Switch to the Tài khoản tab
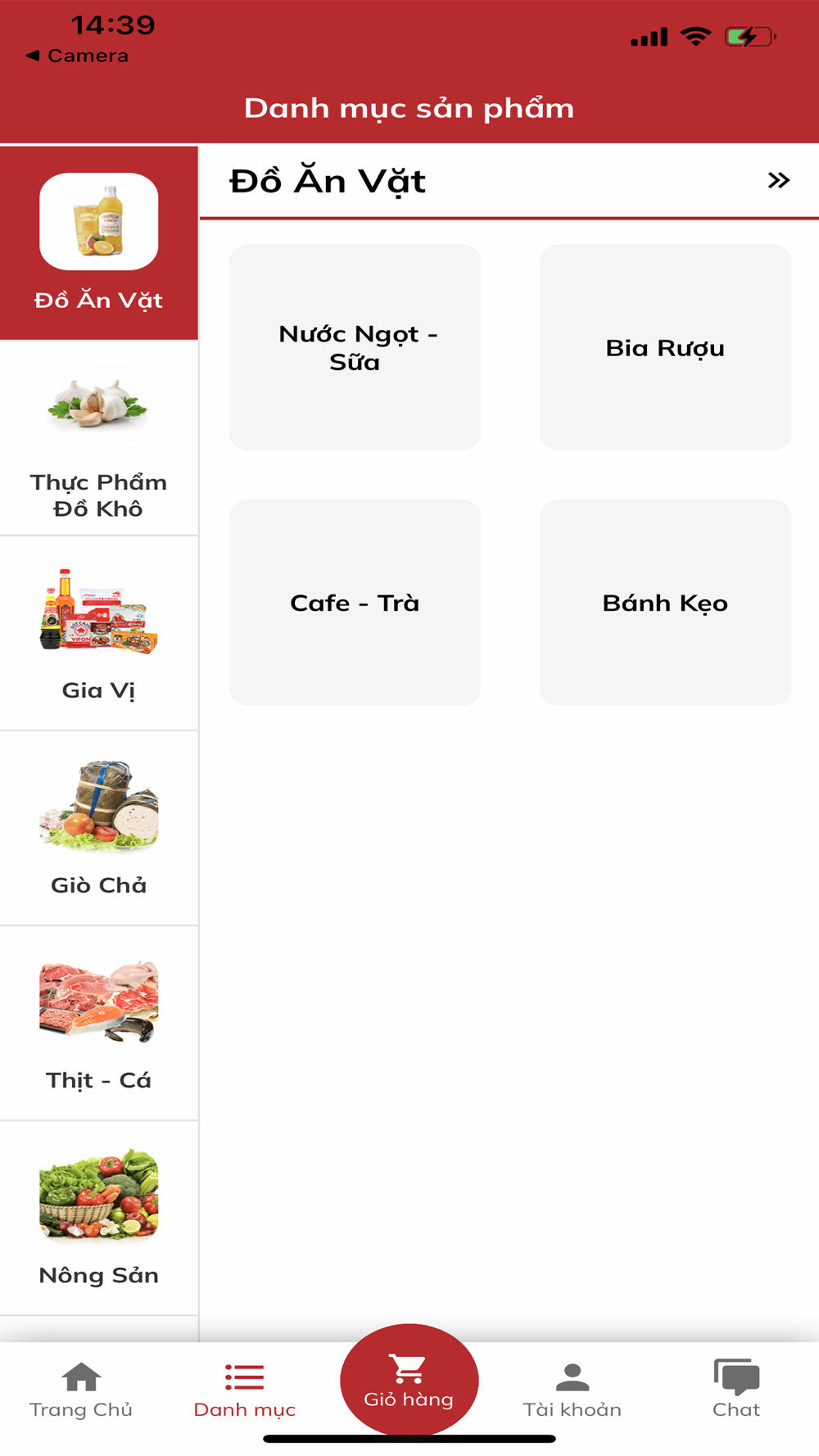 (572, 1390)
